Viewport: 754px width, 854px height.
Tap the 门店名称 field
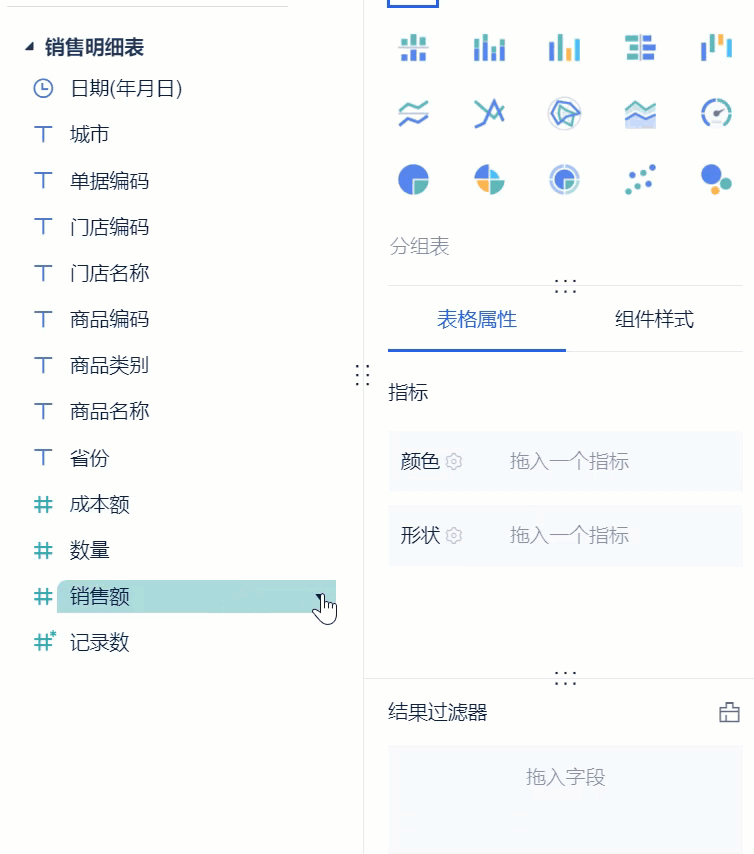coord(109,273)
